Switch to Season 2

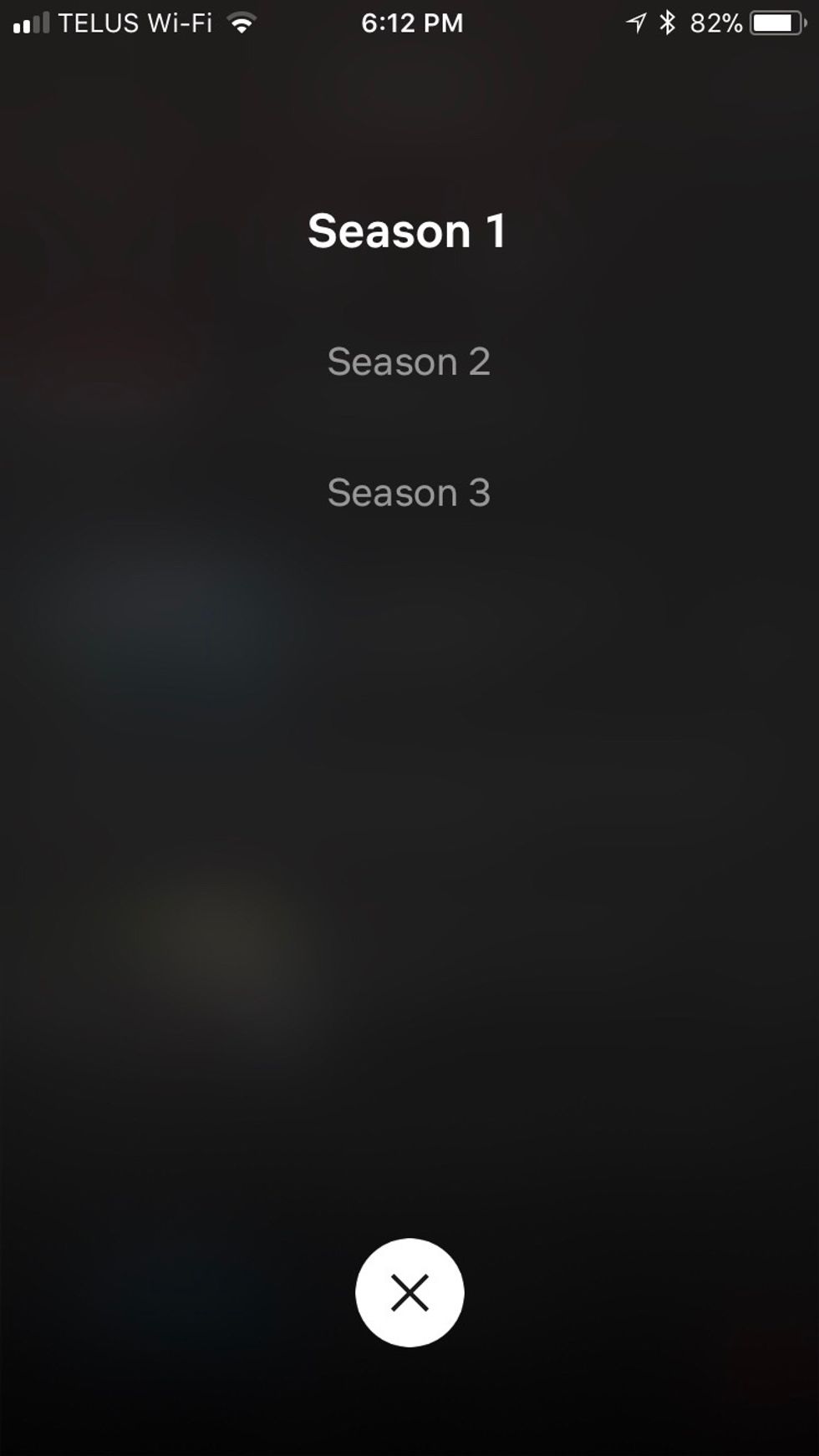[409, 362]
